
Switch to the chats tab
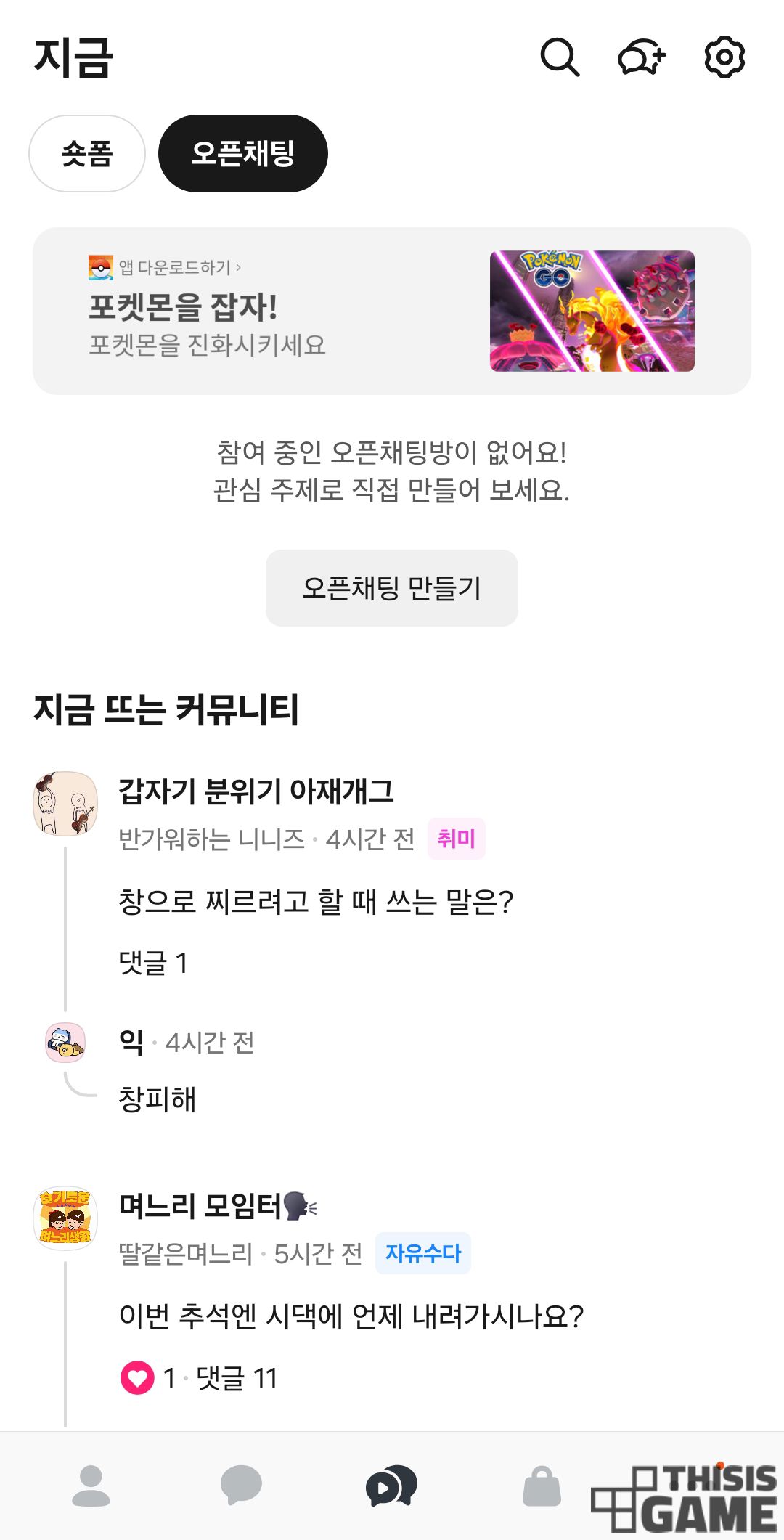click(241, 1486)
